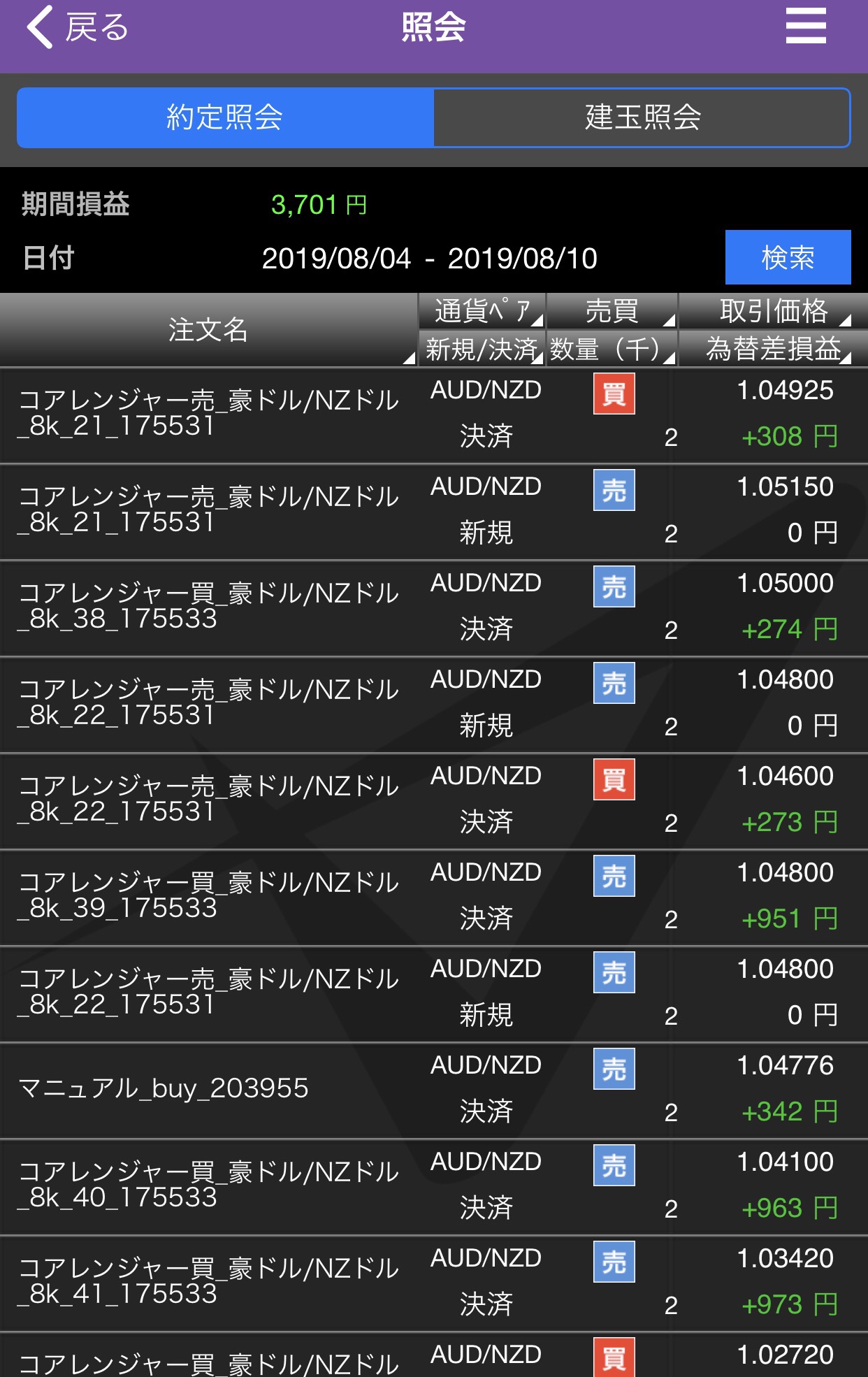
Task: Sort by the 為替差損益 column header
Action: (x=773, y=349)
